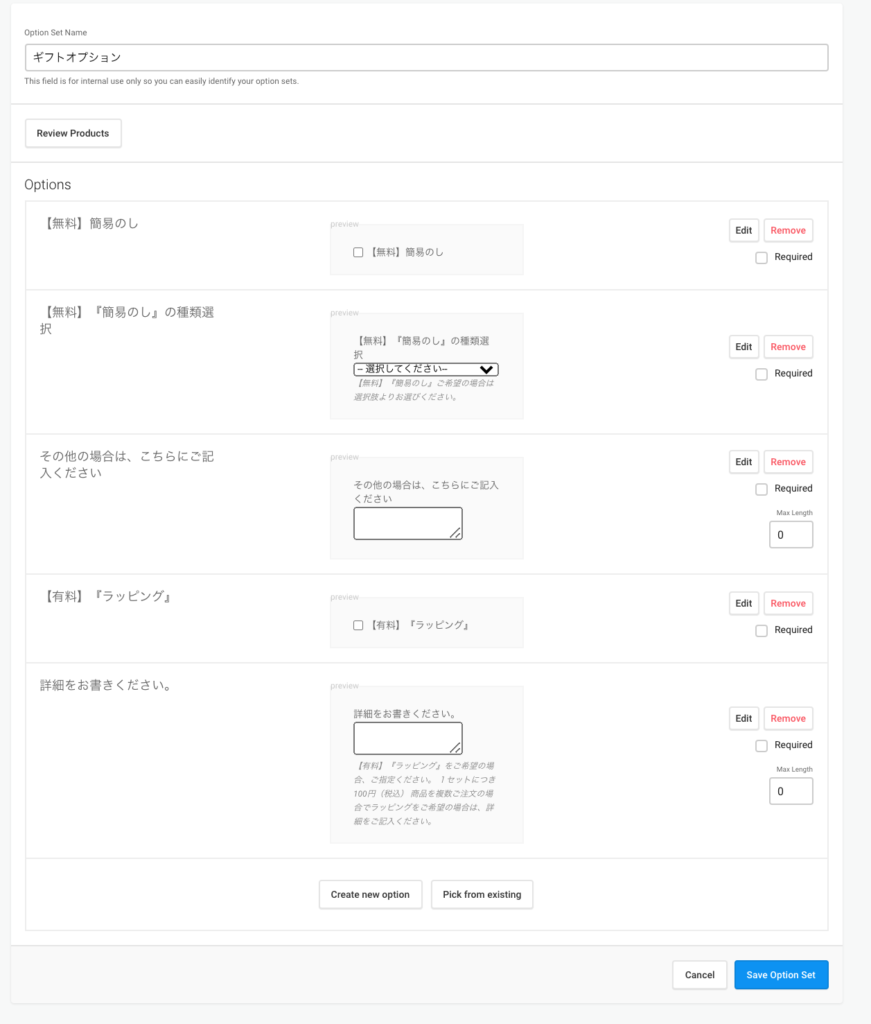Tick the 【有料】『ラッピング』 preview checkbox
This screenshot has height=1024, width=871.
tap(358, 625)
